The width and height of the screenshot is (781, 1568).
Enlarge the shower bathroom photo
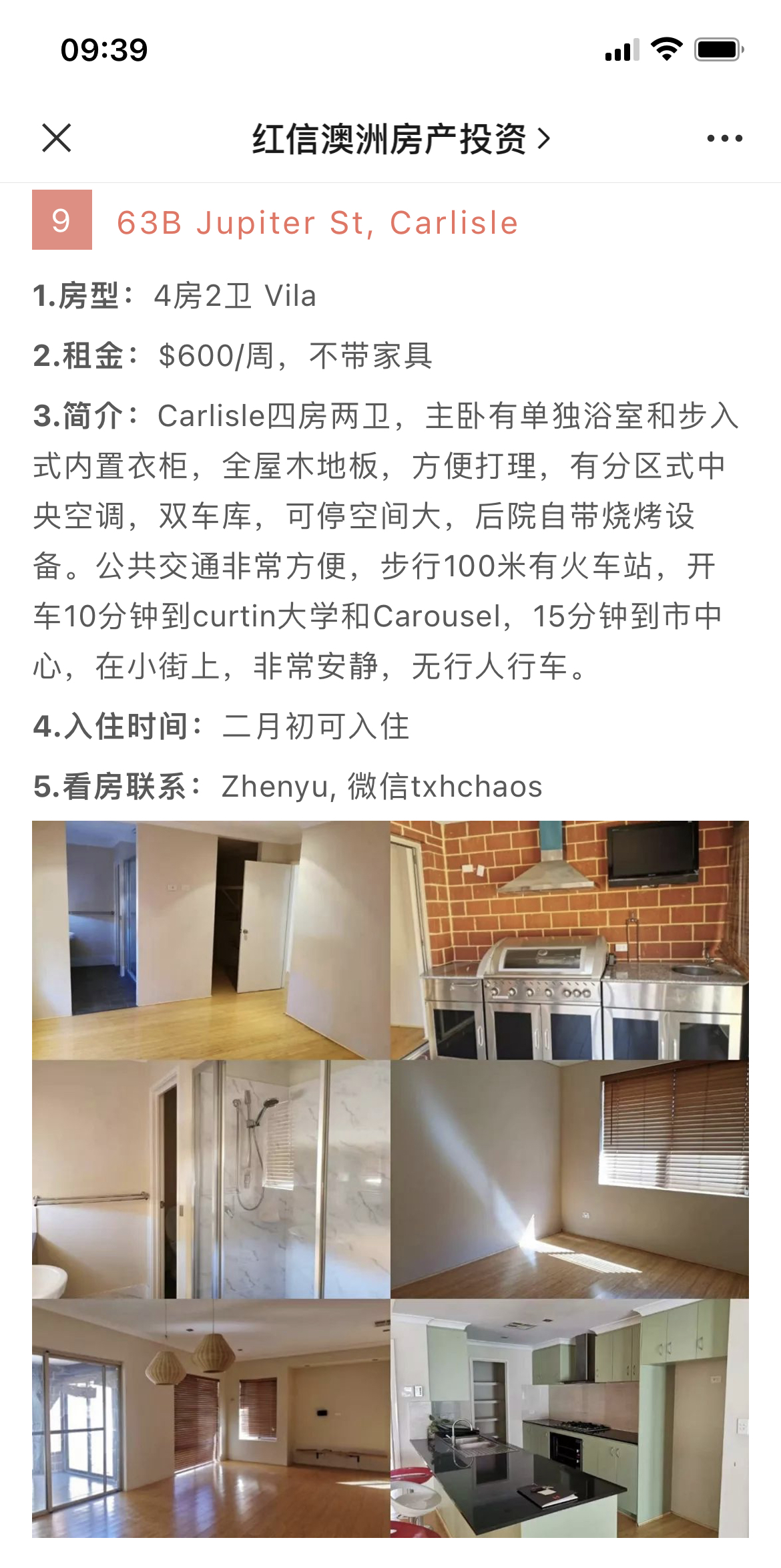(x=211, y=1179)
